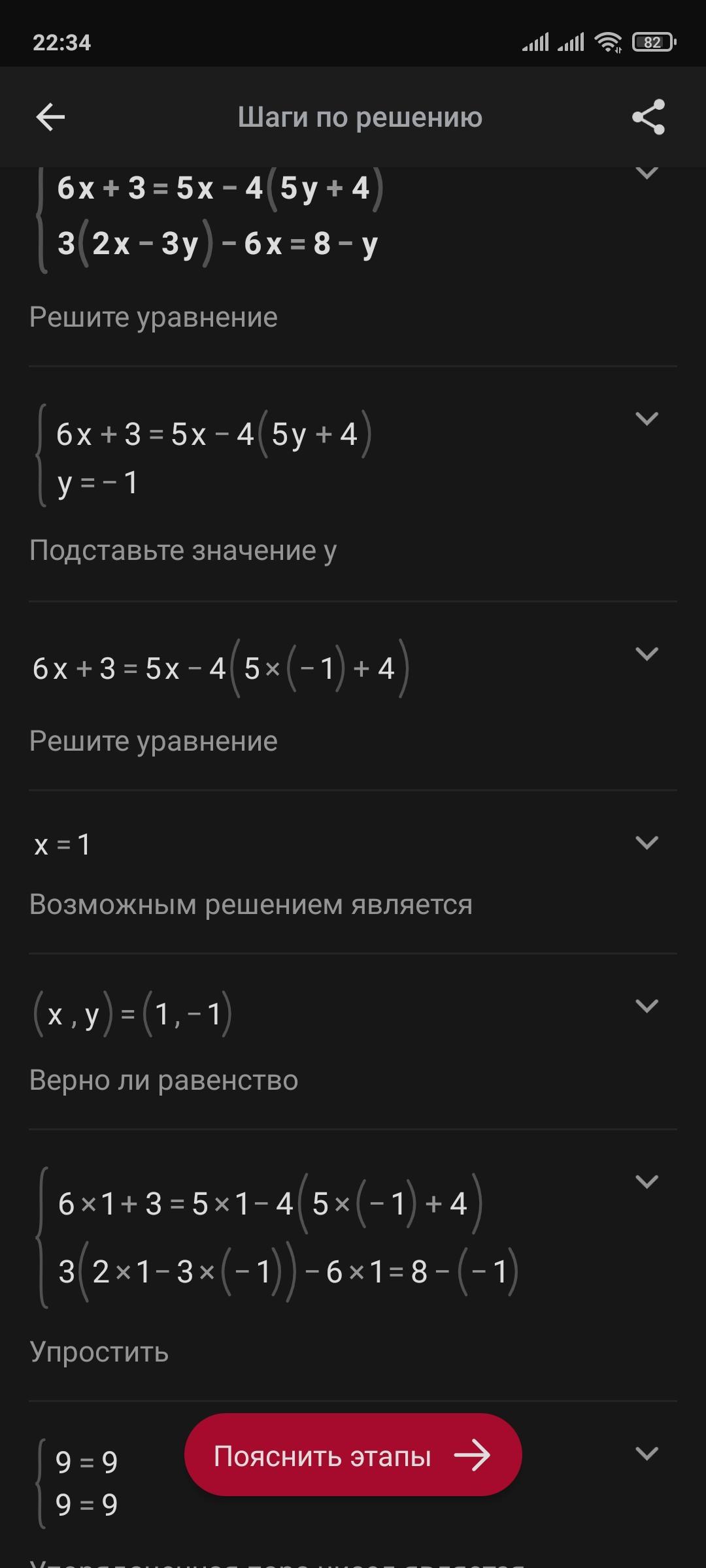706x1568 pixels.
Task: Share the solution steps
Action: [648, 118]
